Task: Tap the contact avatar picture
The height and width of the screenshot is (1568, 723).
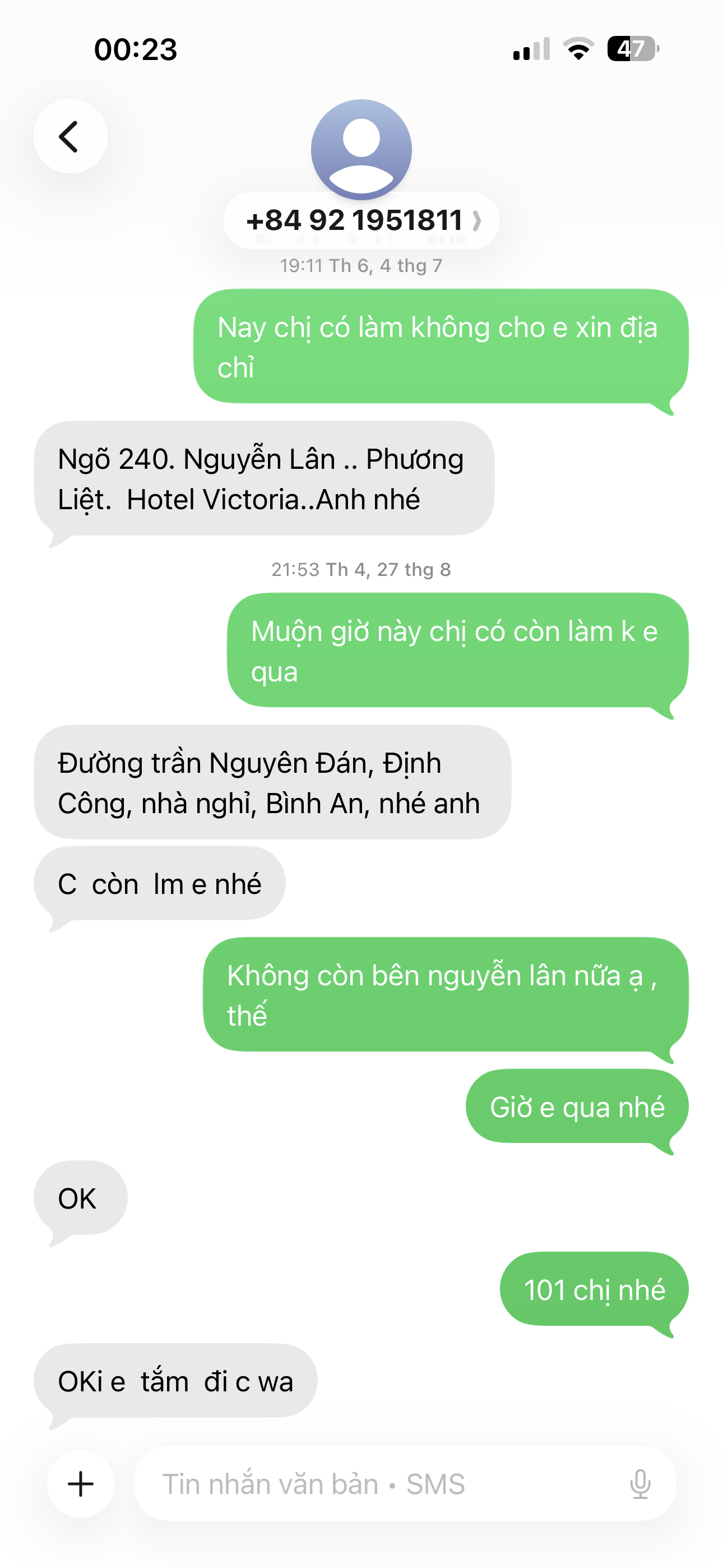Action: [361, 149]
